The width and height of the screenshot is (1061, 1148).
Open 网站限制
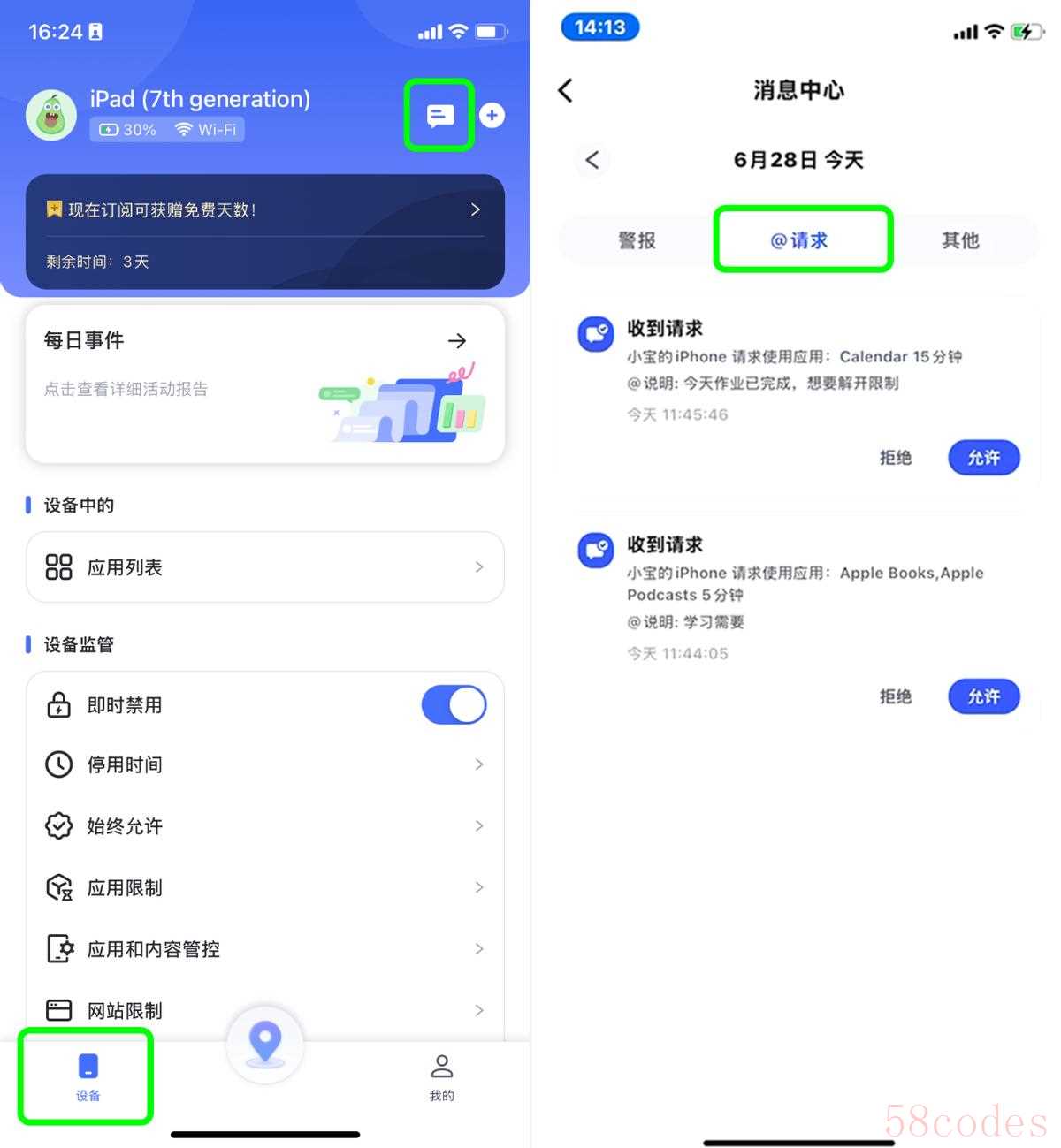point(265,1010)
